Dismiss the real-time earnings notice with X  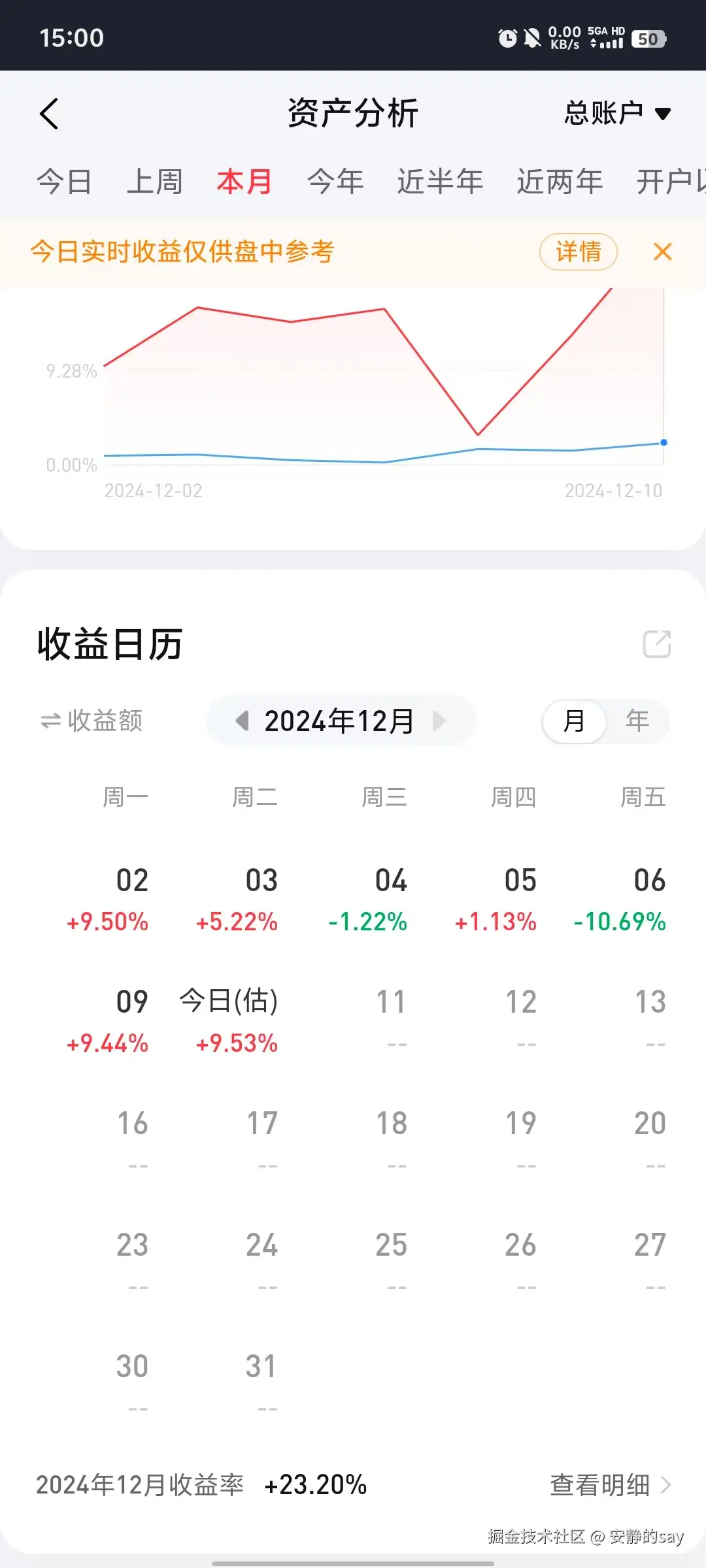(x=662, y=252)
